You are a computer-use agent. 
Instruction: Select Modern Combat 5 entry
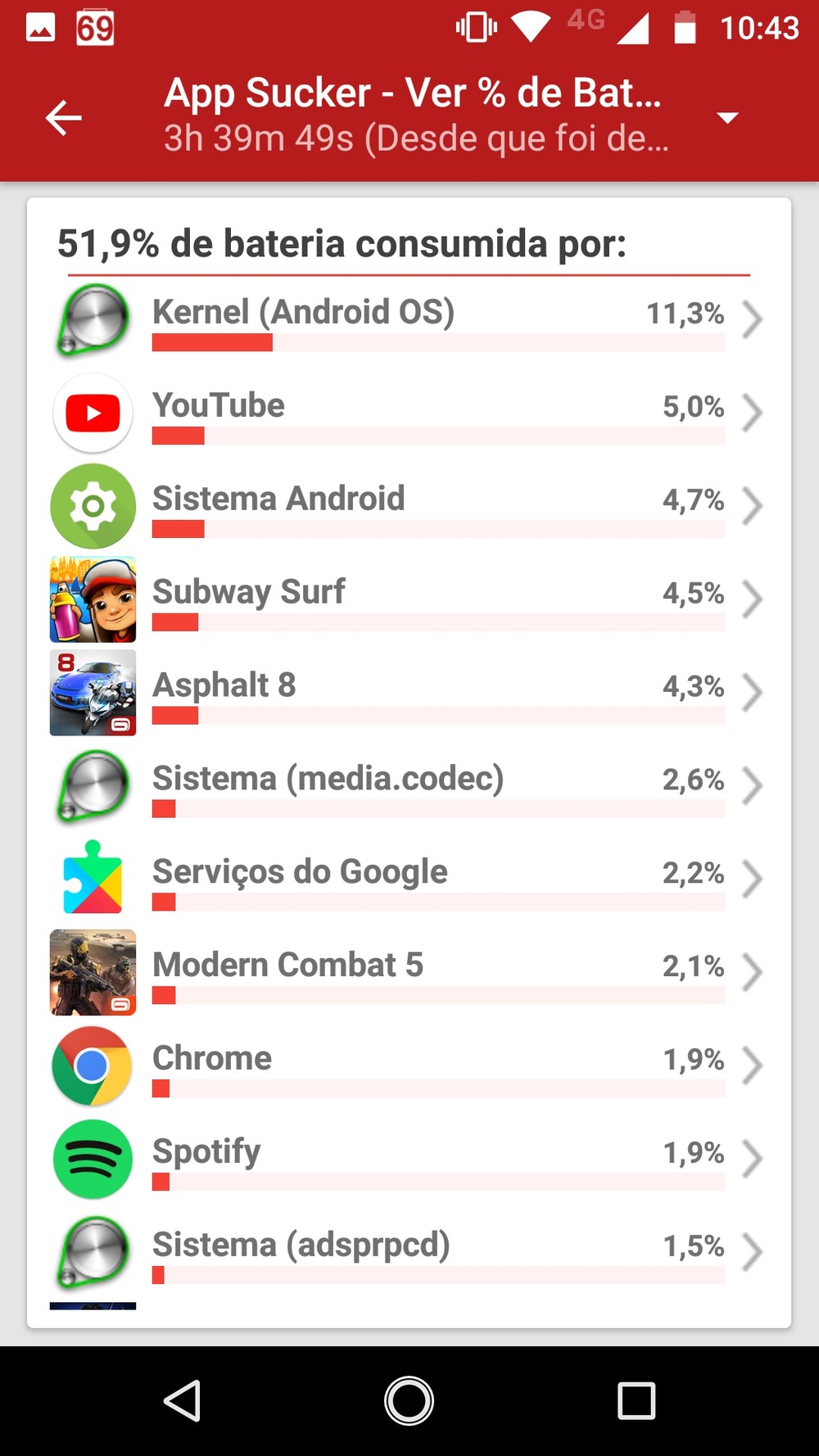tap(409, 974)
